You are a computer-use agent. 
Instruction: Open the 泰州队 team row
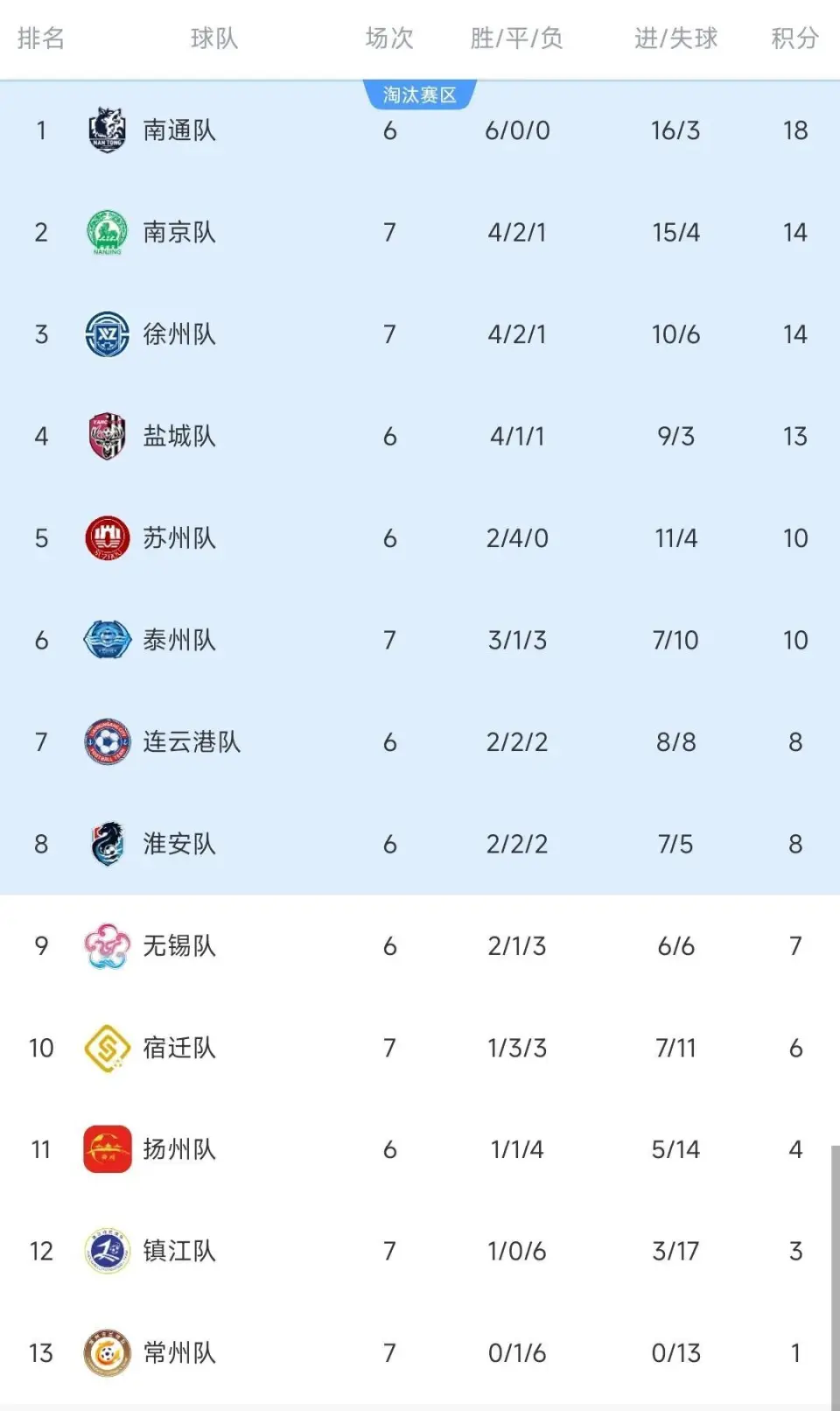[x=420, y=640]
